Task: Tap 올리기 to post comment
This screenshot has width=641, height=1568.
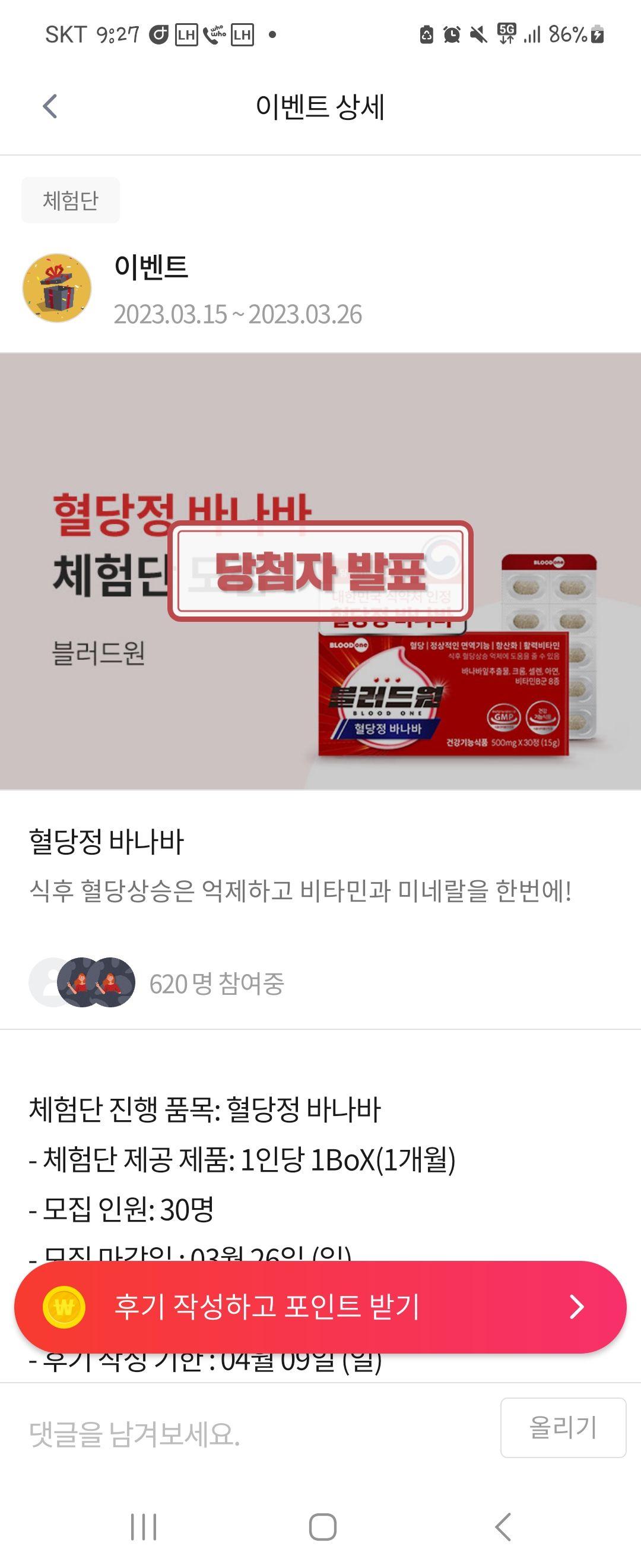Action: click(563, 1427)
